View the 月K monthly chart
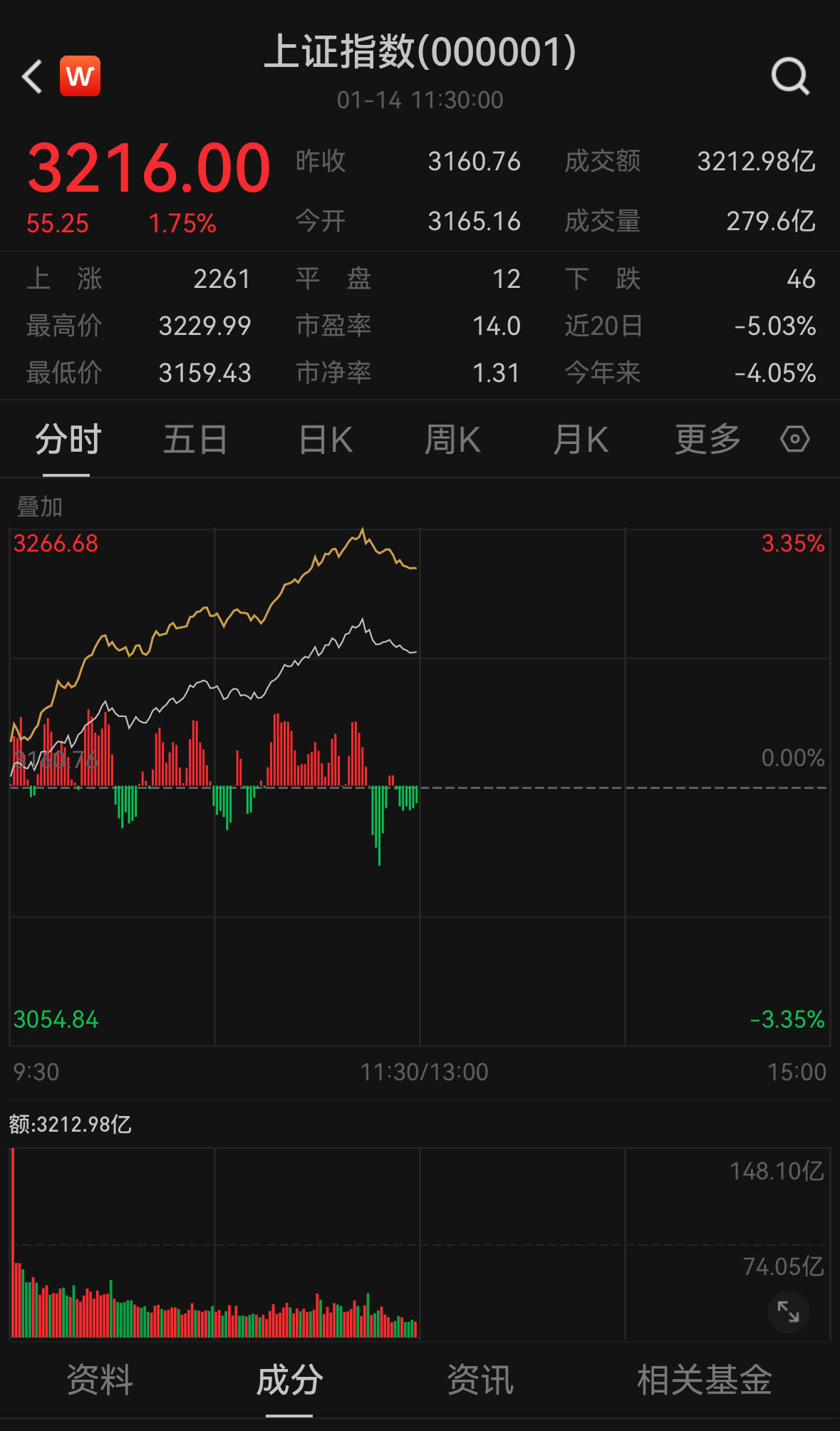The width and height of the screenshot is (840, 1431). pos(581,439)
